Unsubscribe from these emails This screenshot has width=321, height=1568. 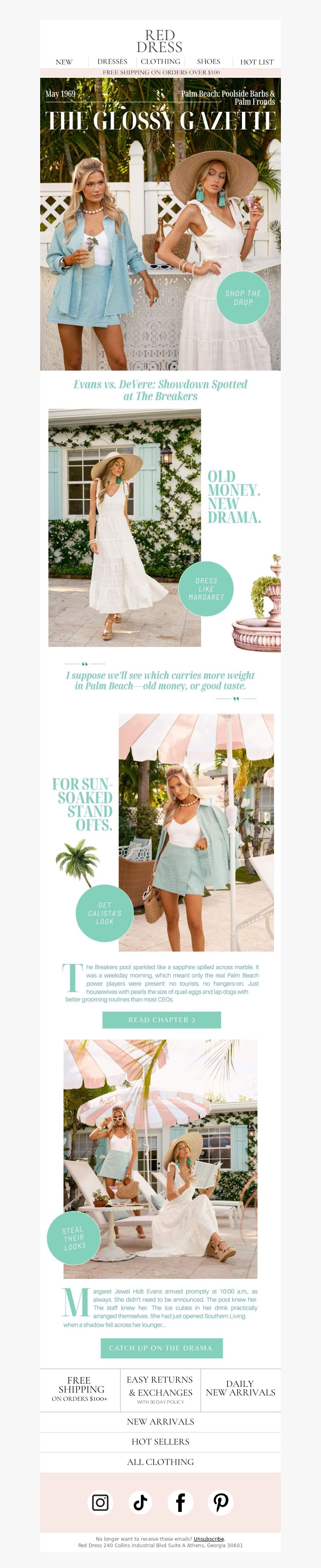pyautogui.click(x=208, y=1539)
